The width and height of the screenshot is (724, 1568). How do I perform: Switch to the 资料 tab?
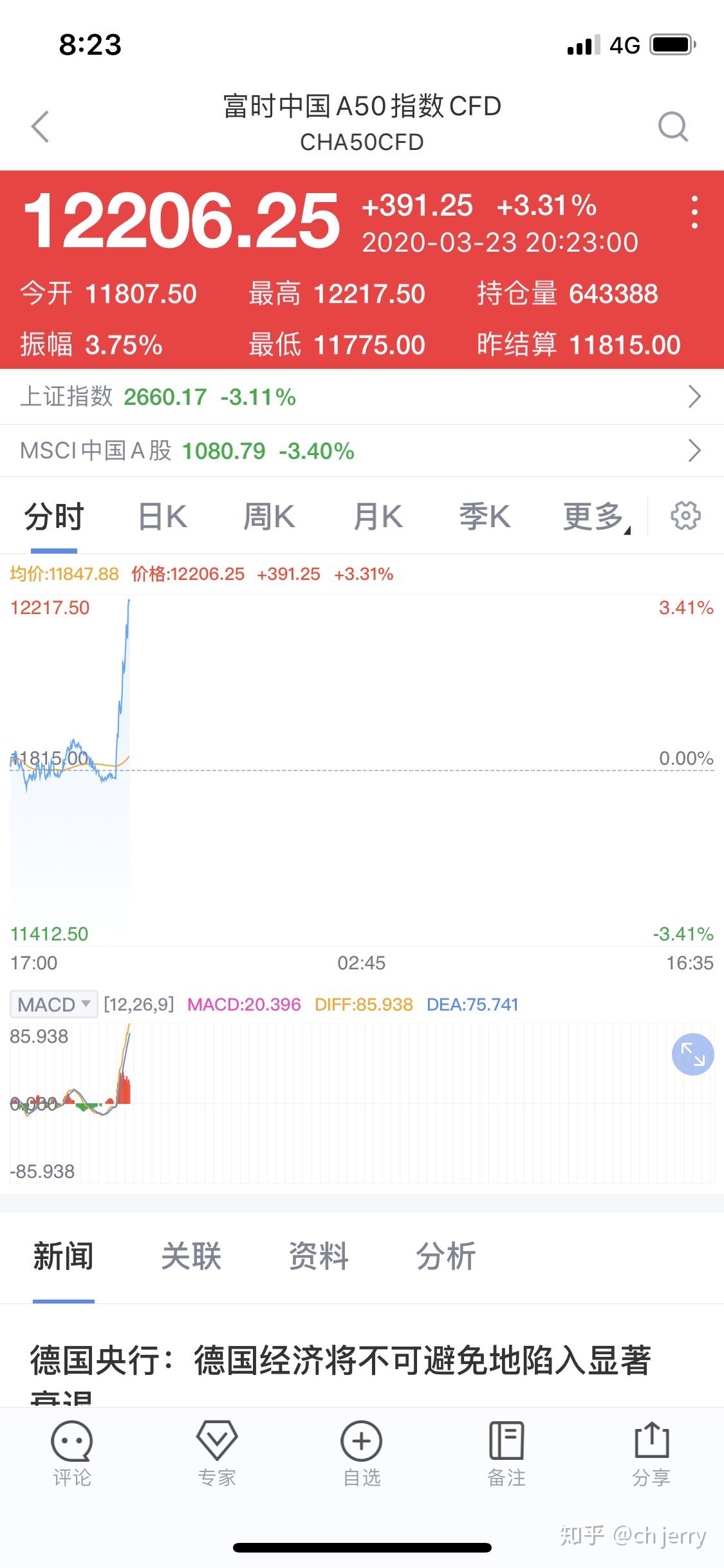(319, 1256)
